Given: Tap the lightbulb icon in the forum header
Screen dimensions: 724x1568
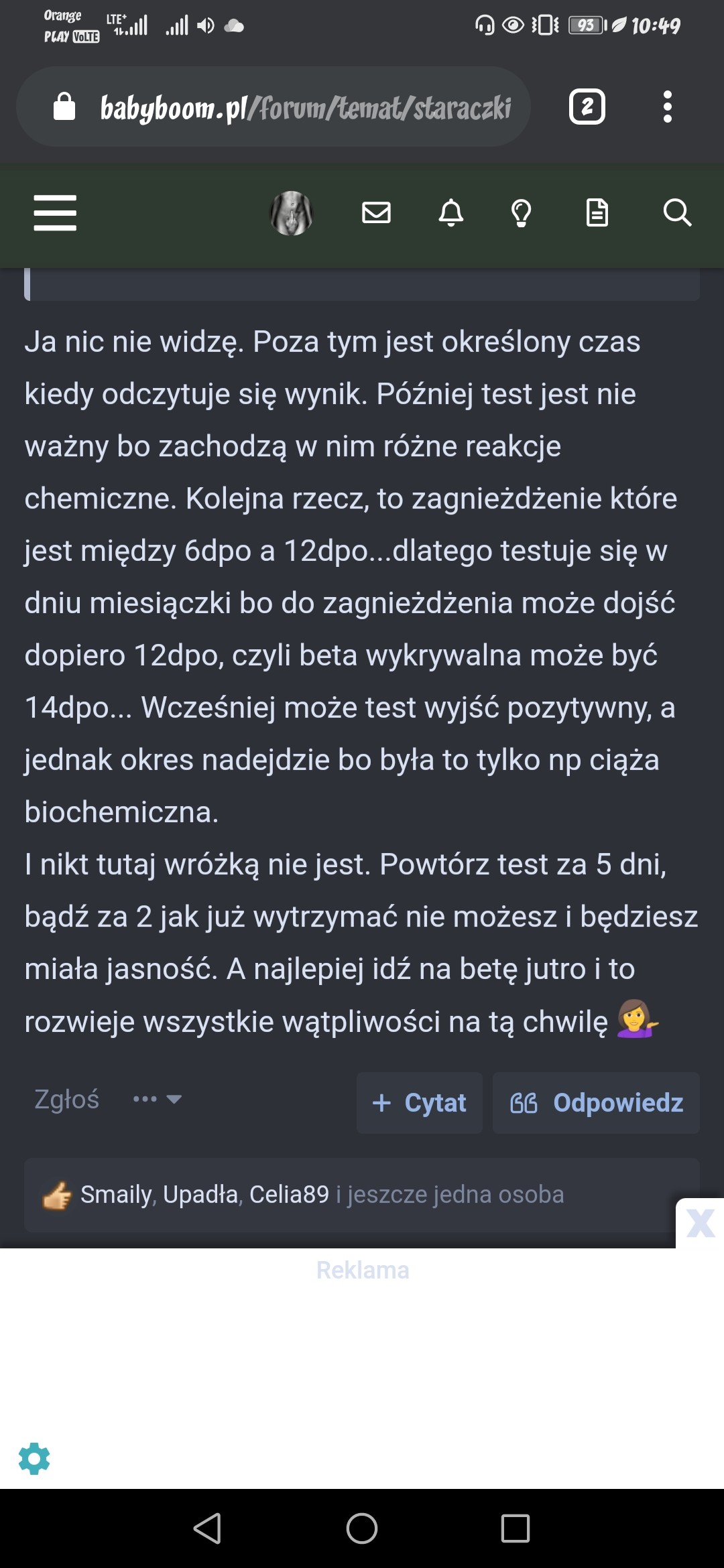Looking at the screenshot, I should [x=522, y=213].
